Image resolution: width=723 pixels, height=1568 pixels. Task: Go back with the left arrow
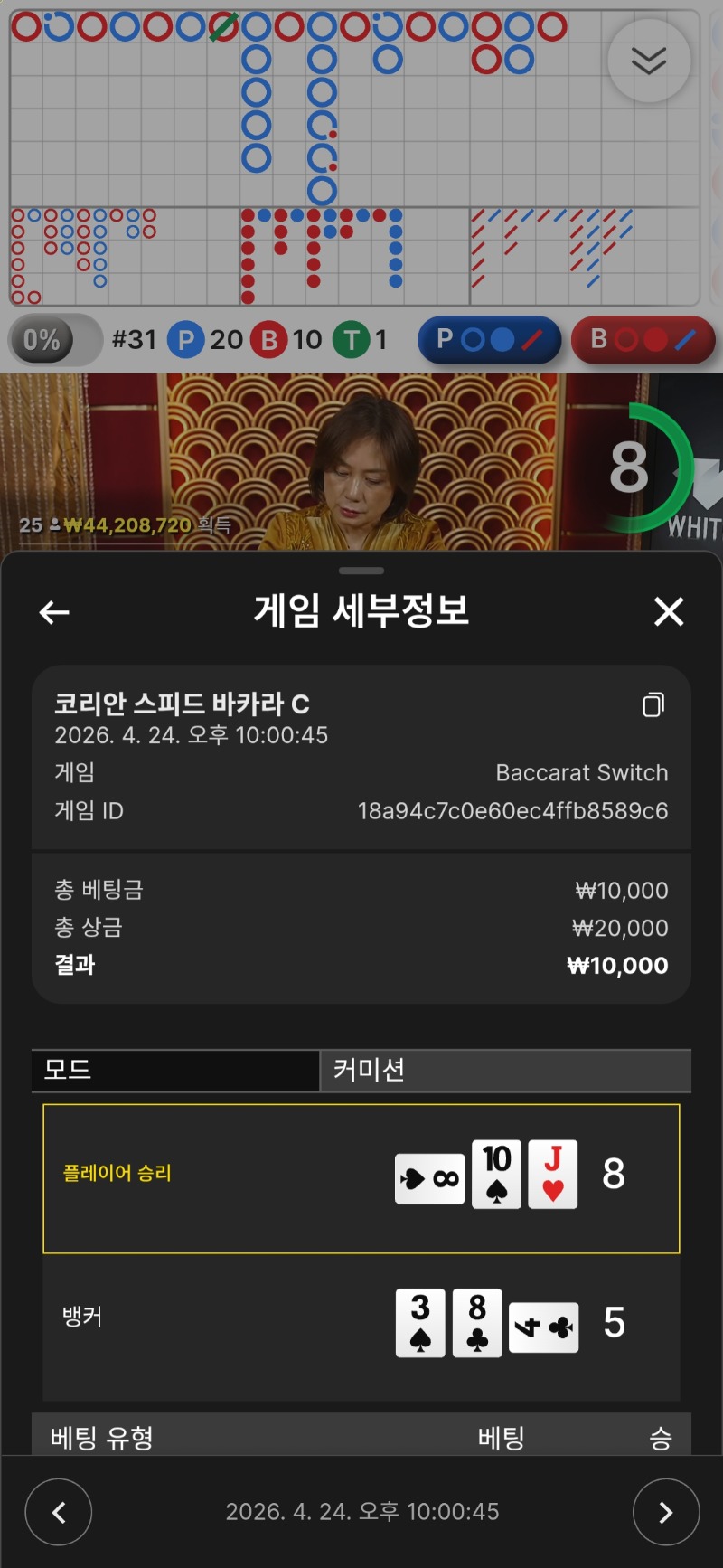pos(54,612)
